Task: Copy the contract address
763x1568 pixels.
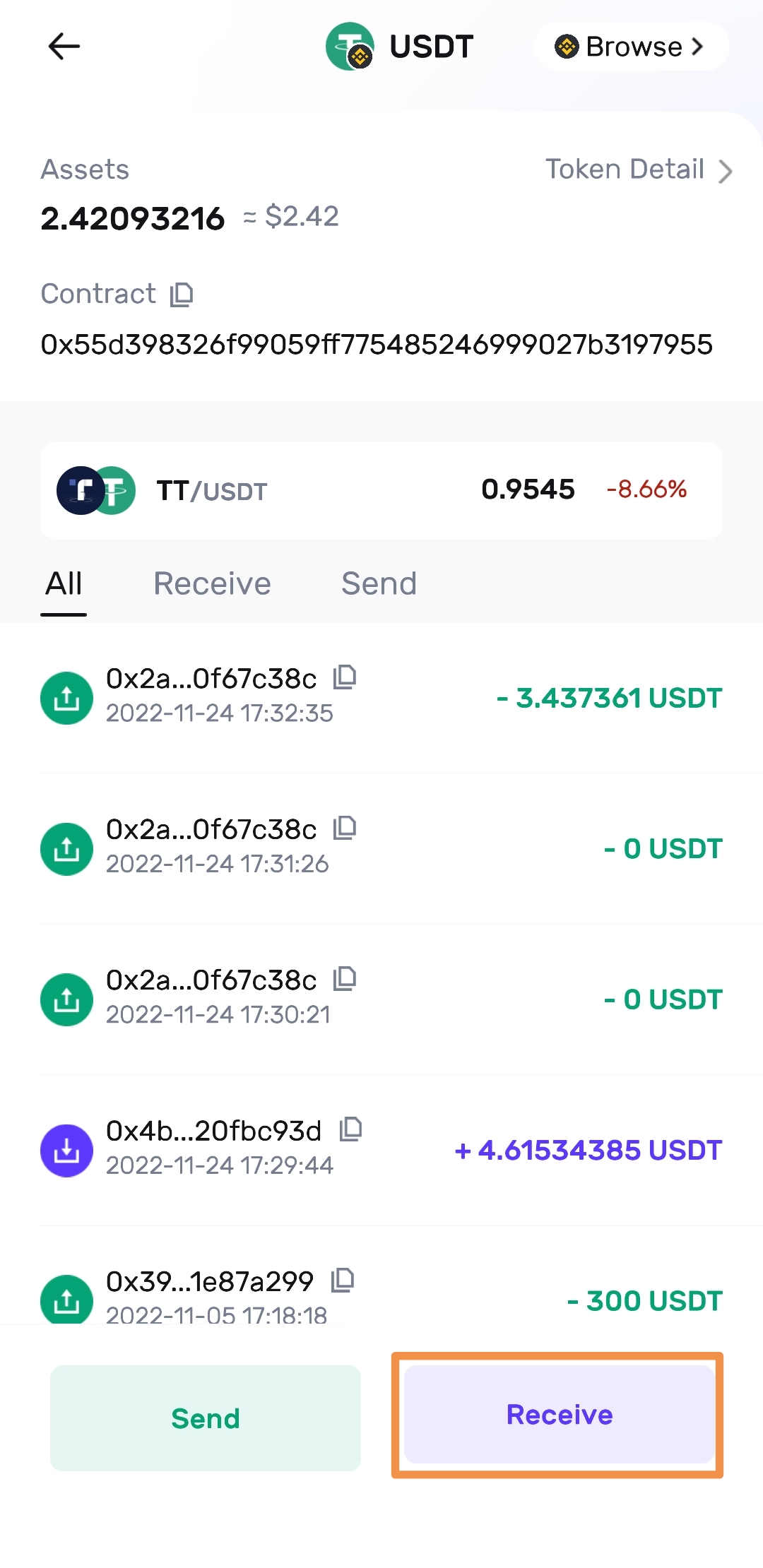Action: [x=182, y=295]
